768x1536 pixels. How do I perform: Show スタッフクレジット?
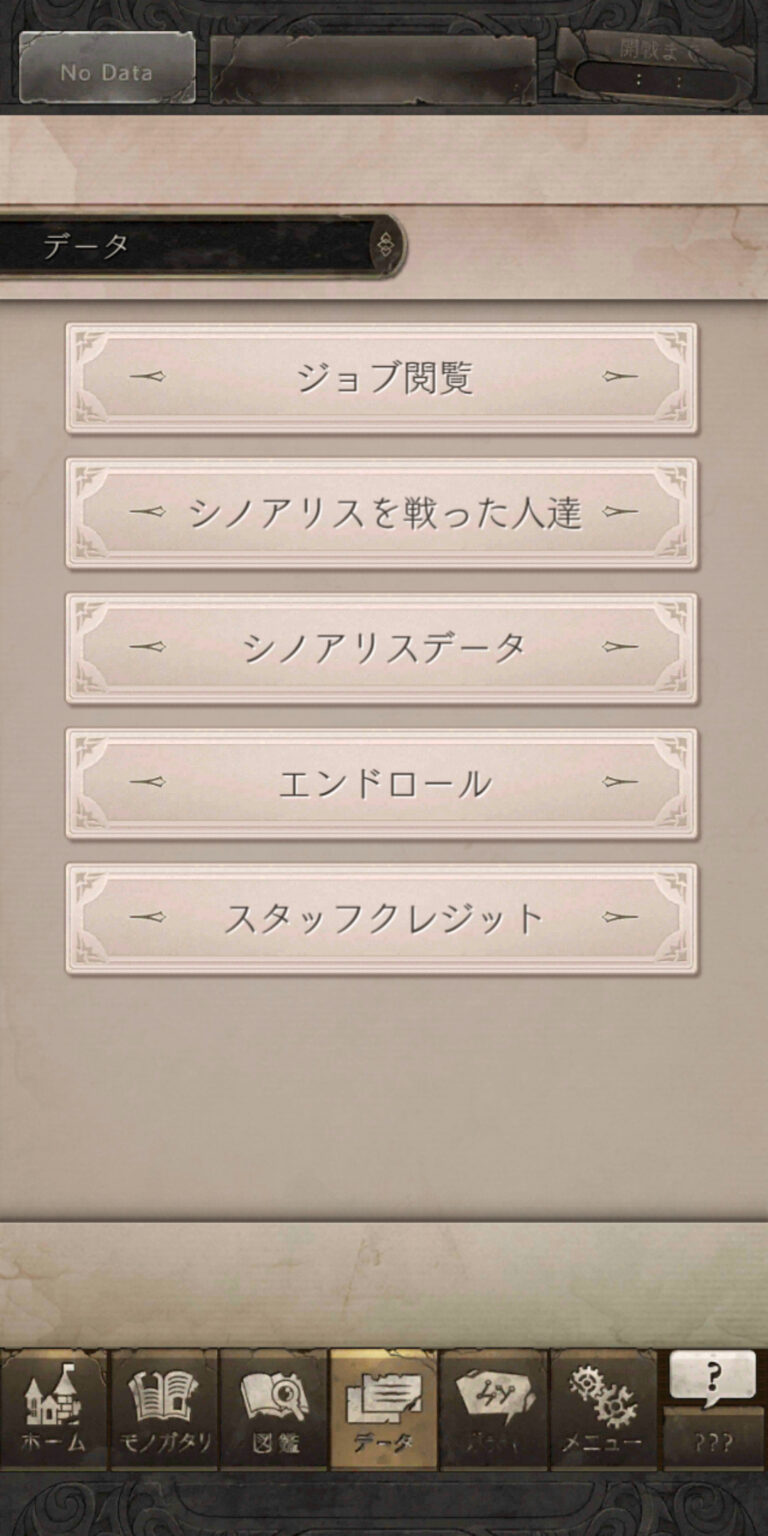[x=382, y=918]
